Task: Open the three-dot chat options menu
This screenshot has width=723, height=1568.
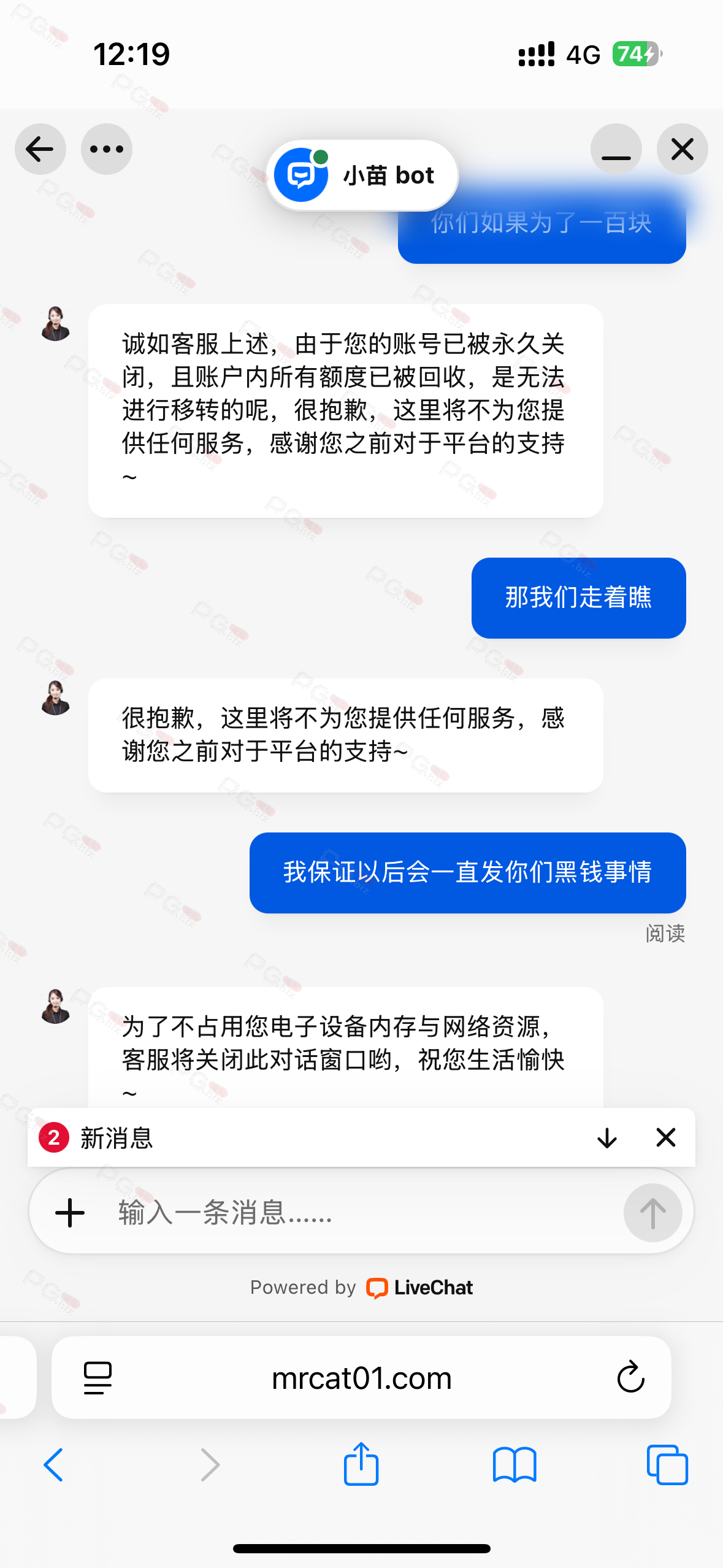Action: tap(107, 149)
